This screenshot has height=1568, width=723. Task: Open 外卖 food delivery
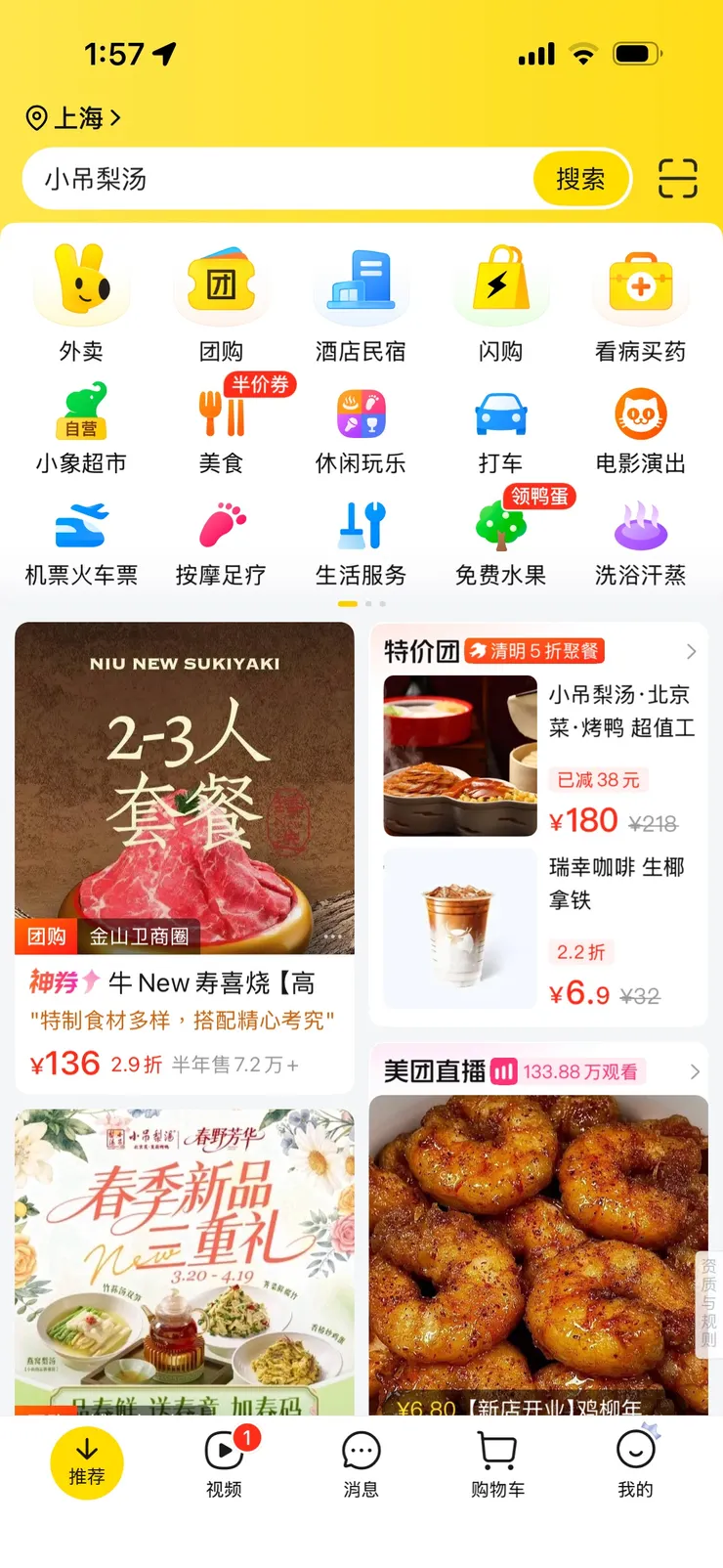click(x=81, y=304)
